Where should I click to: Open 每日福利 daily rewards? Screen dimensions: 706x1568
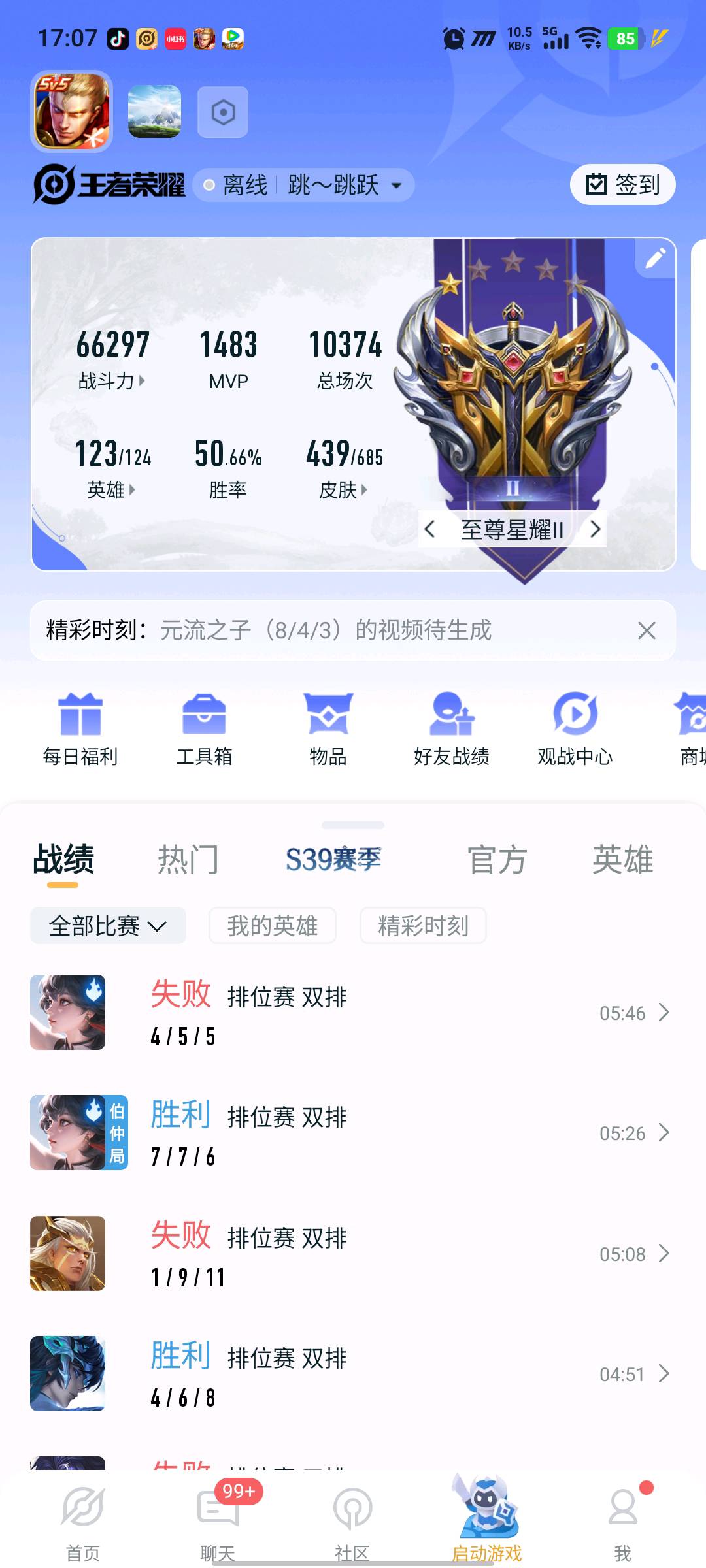click(80, 729)
